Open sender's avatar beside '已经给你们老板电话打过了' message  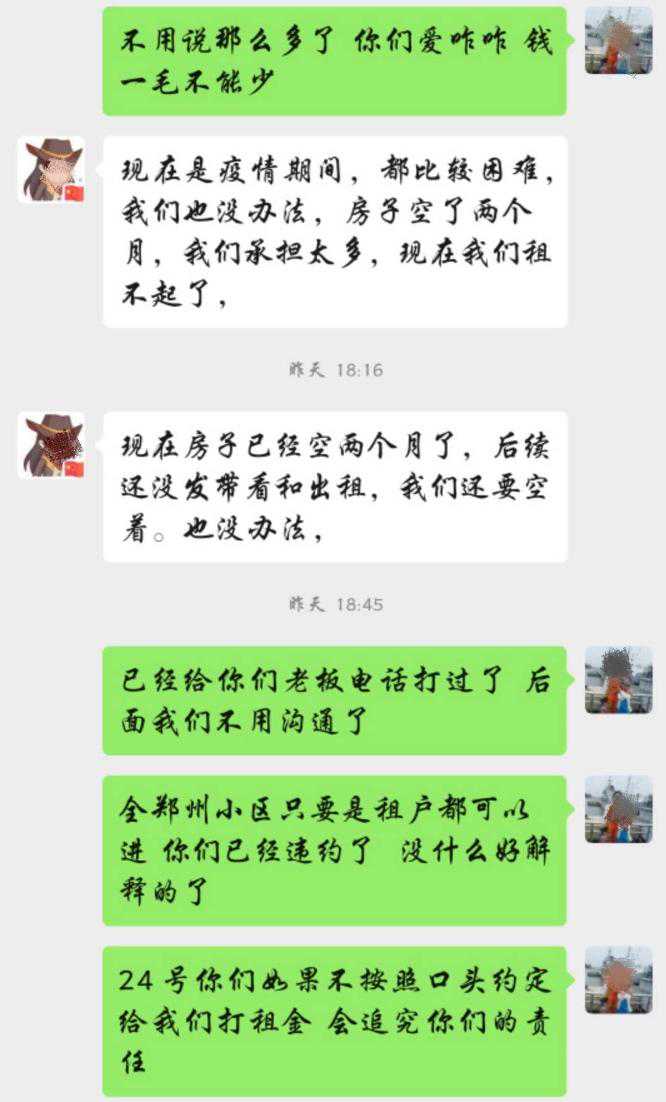(618, 680)
